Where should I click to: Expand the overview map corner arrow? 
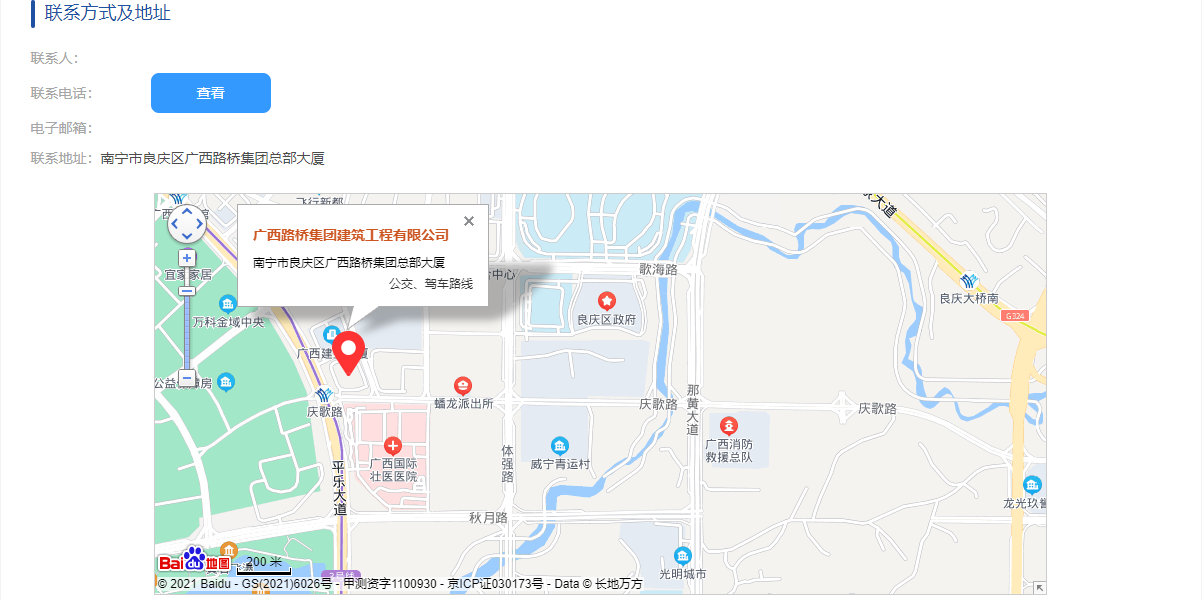pyautogui.click(x=1039, y=588)
